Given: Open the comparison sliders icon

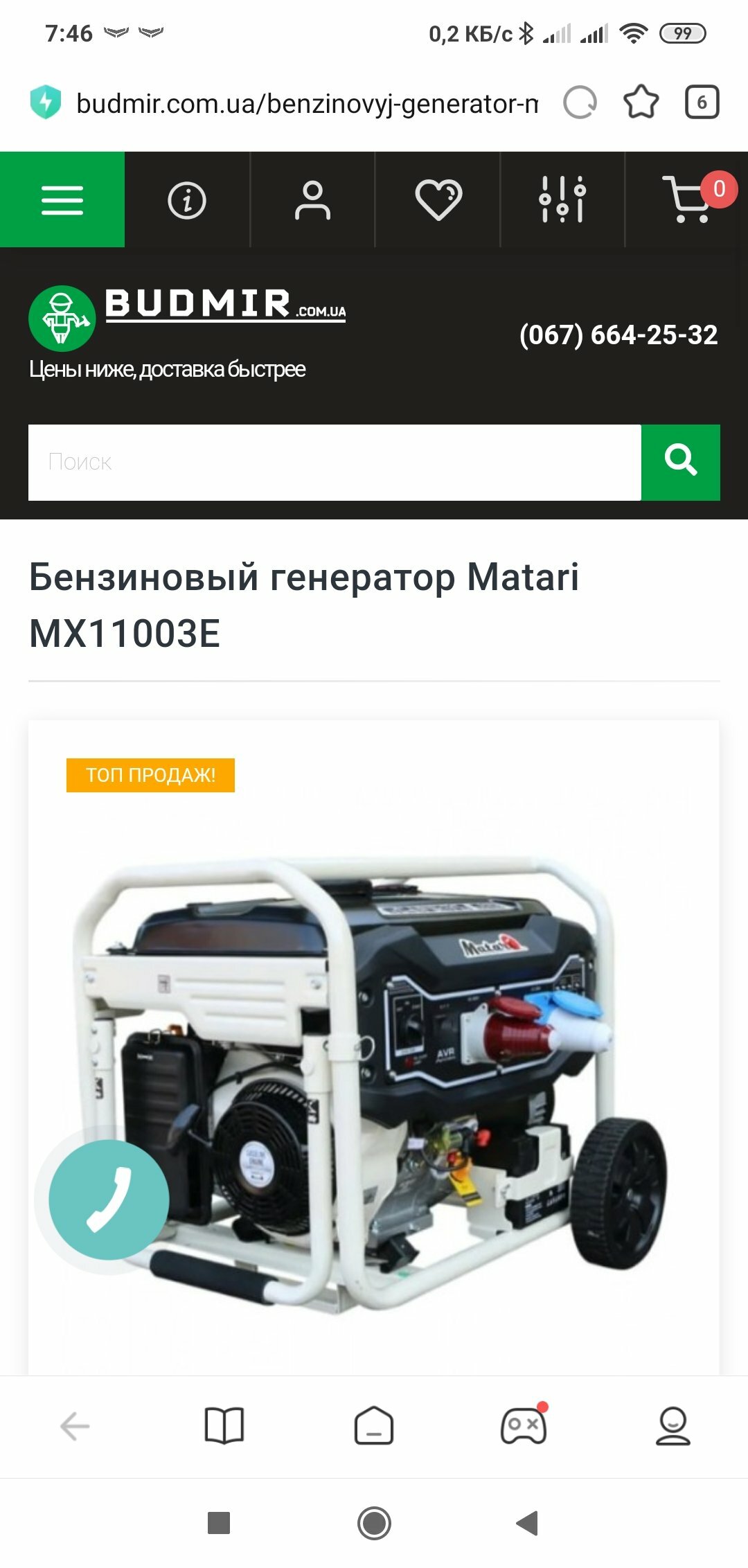Looking at the screenshot, I should pos(562,199).
